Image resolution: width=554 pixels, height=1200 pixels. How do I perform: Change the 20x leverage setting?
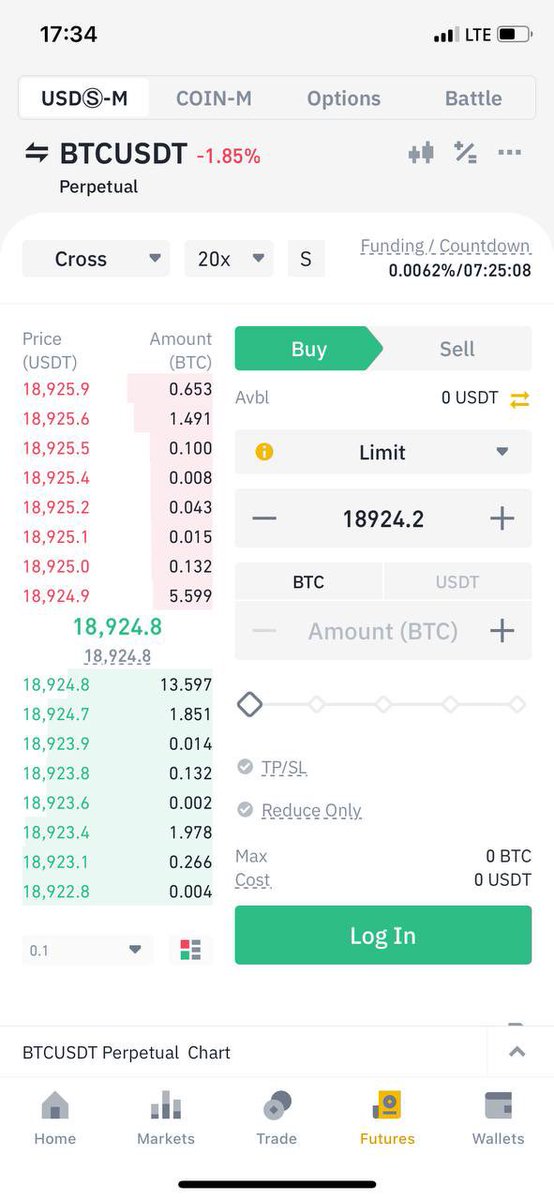click(x=229, y=259)
